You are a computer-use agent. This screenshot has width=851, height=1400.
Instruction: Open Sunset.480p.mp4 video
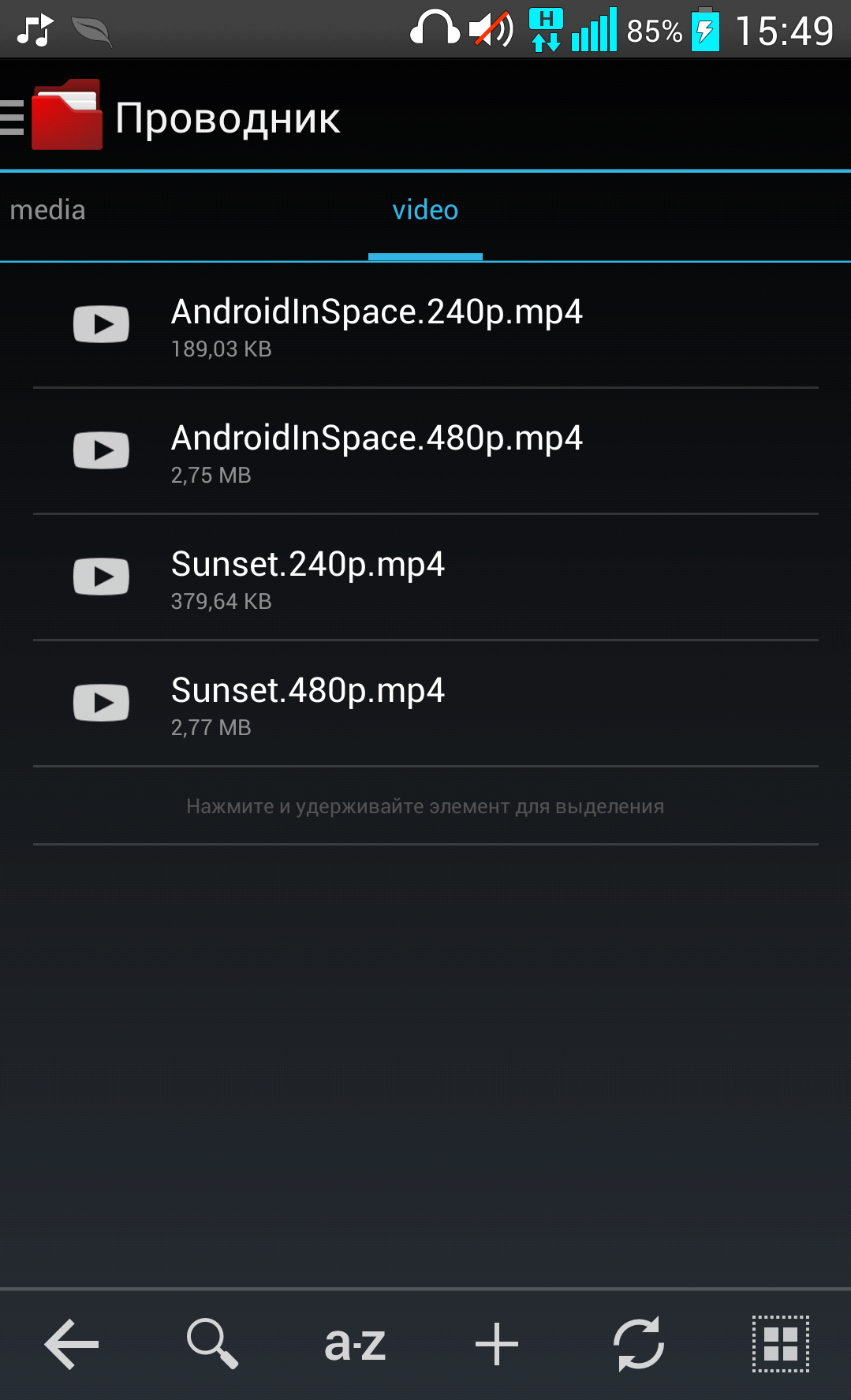(x=426, y=704)
